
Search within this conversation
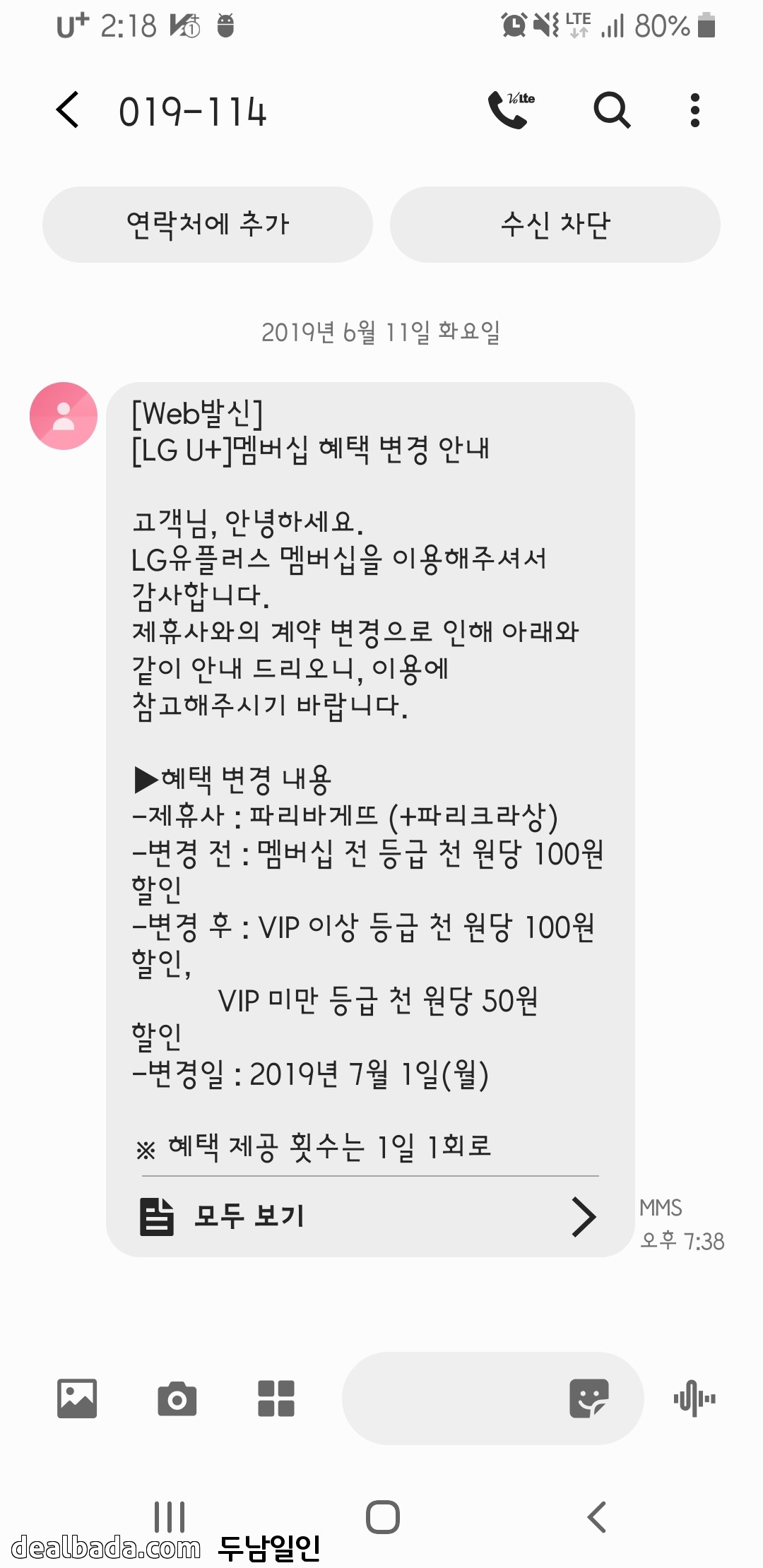(612, 110)
